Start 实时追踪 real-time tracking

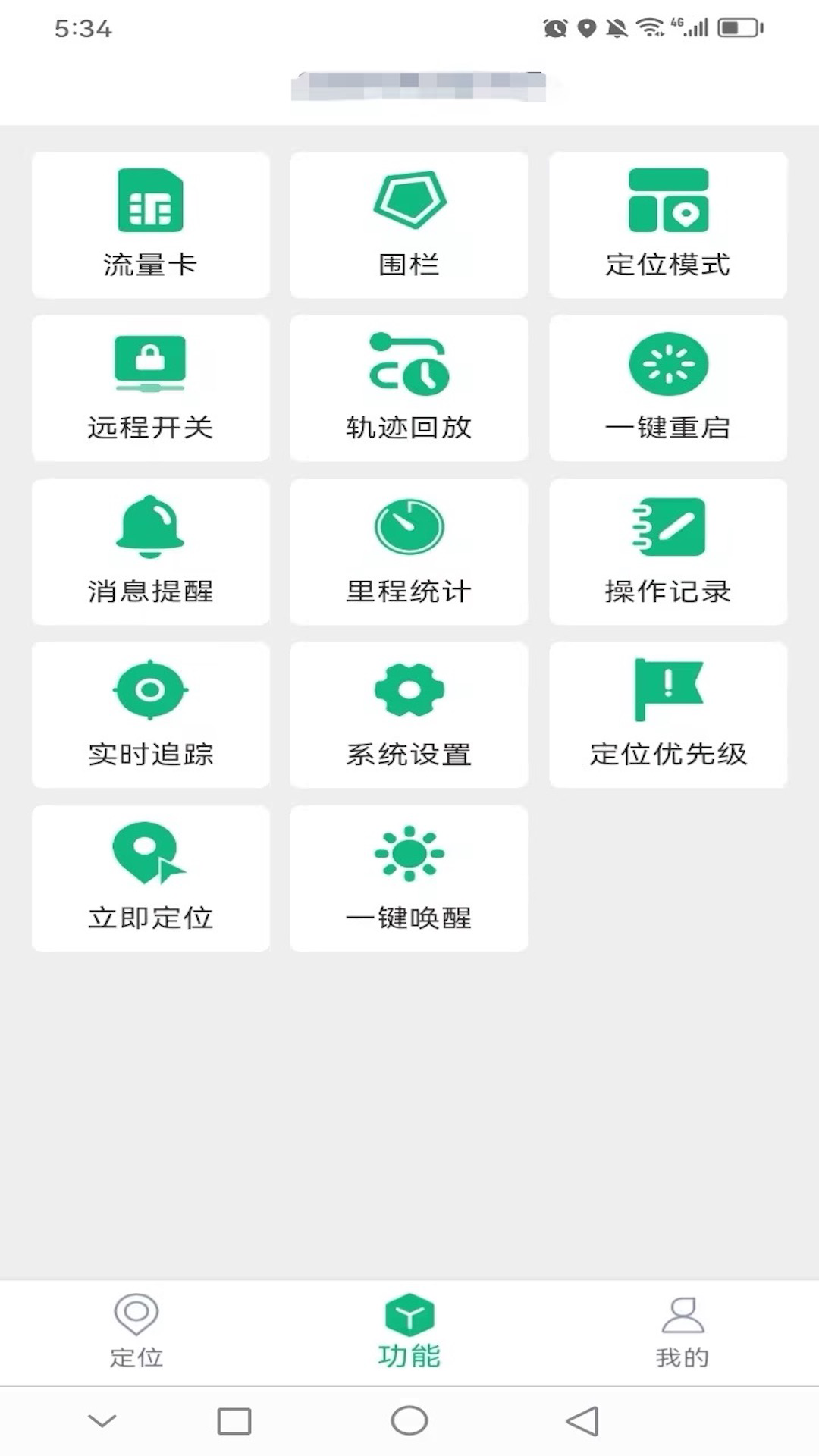(150, 714)
